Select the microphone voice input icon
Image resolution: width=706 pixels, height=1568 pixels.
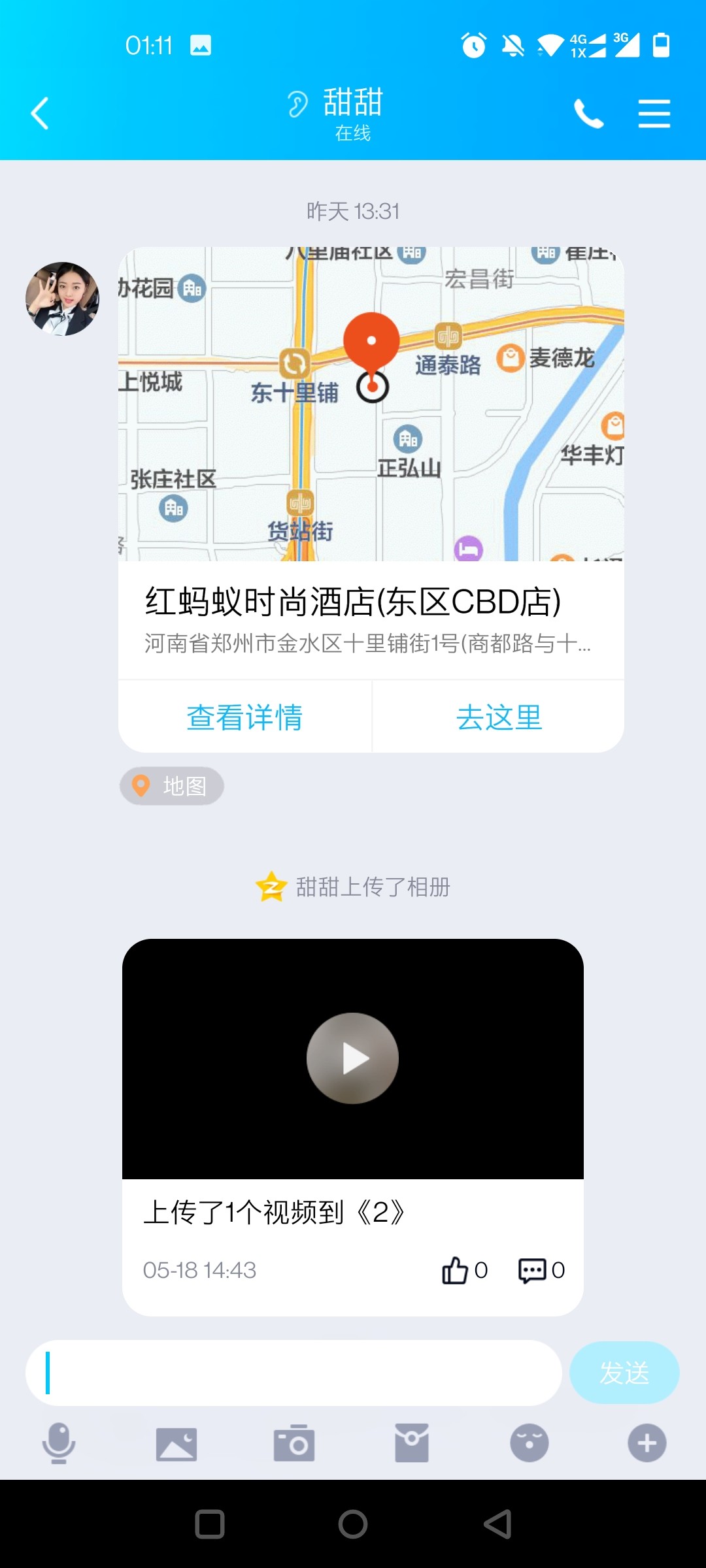pyautogui.click(x=60, y=1445)
